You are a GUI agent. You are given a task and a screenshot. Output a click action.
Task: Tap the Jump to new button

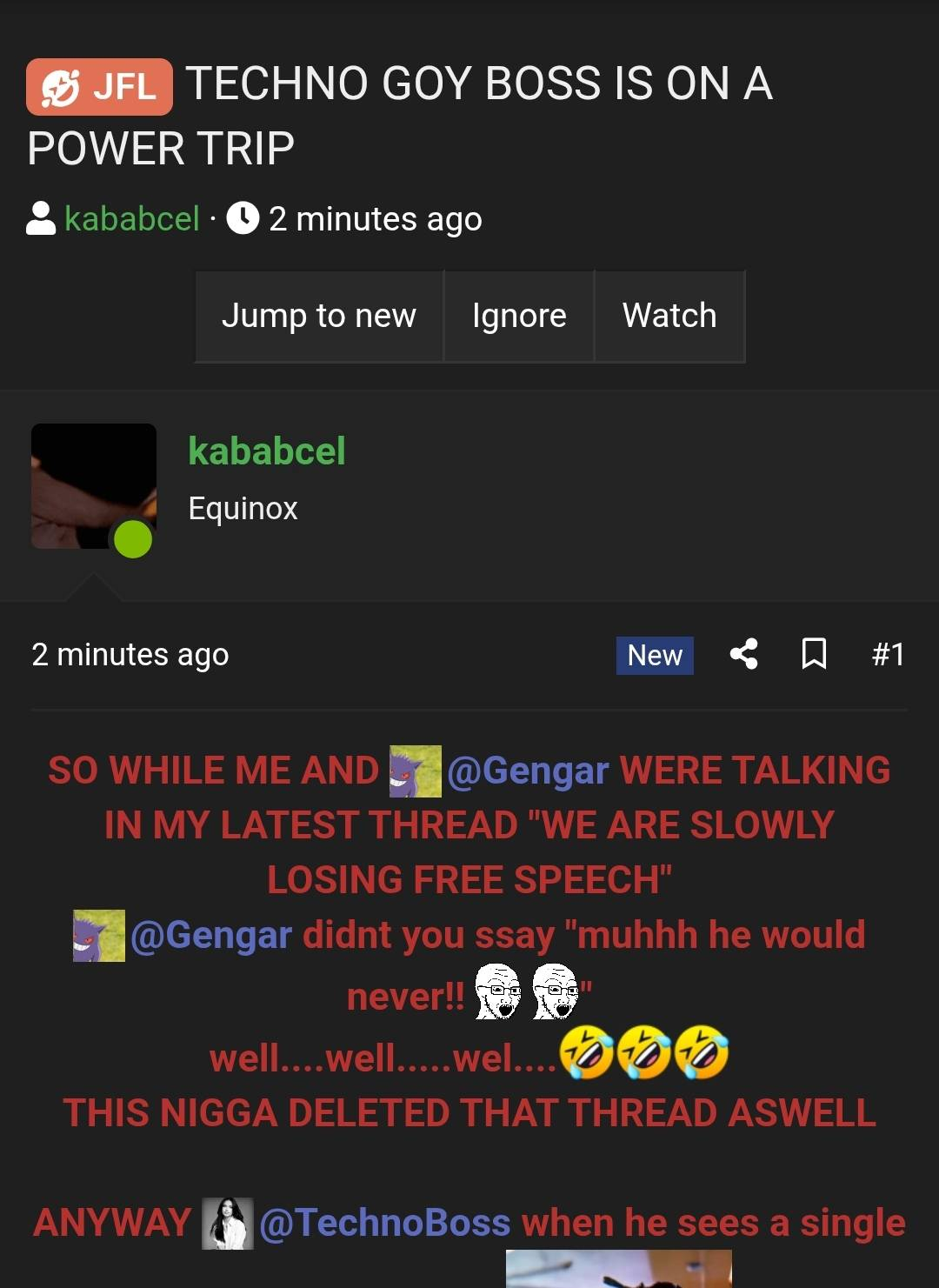(319, 316)
